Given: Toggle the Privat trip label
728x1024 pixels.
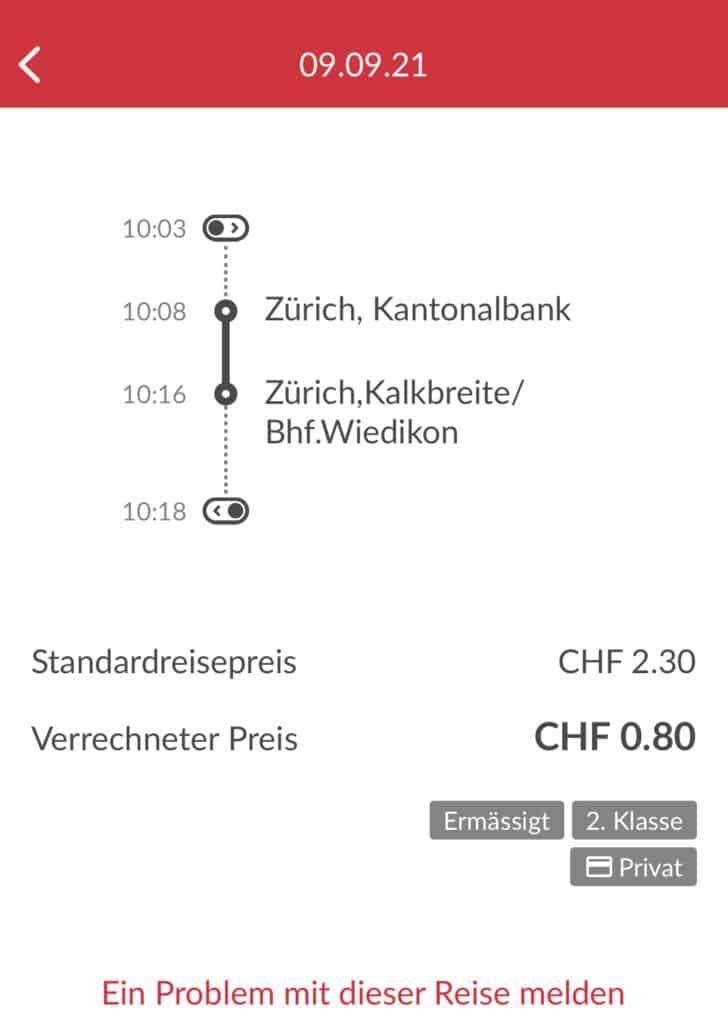Looking at the screenshot, I should point(632,866).
